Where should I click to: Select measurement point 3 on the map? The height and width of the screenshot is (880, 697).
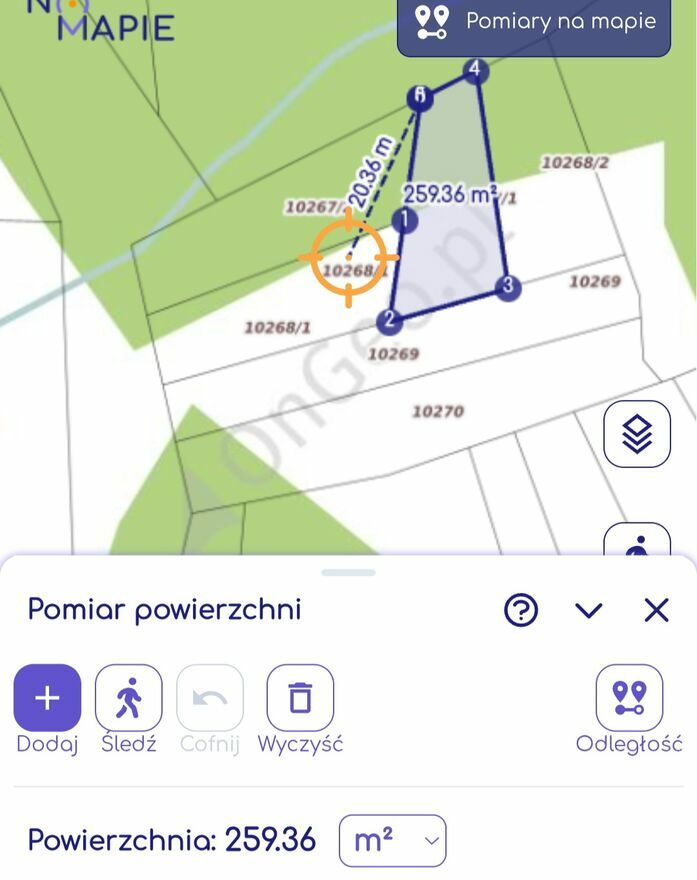click(x=508, y=287)
